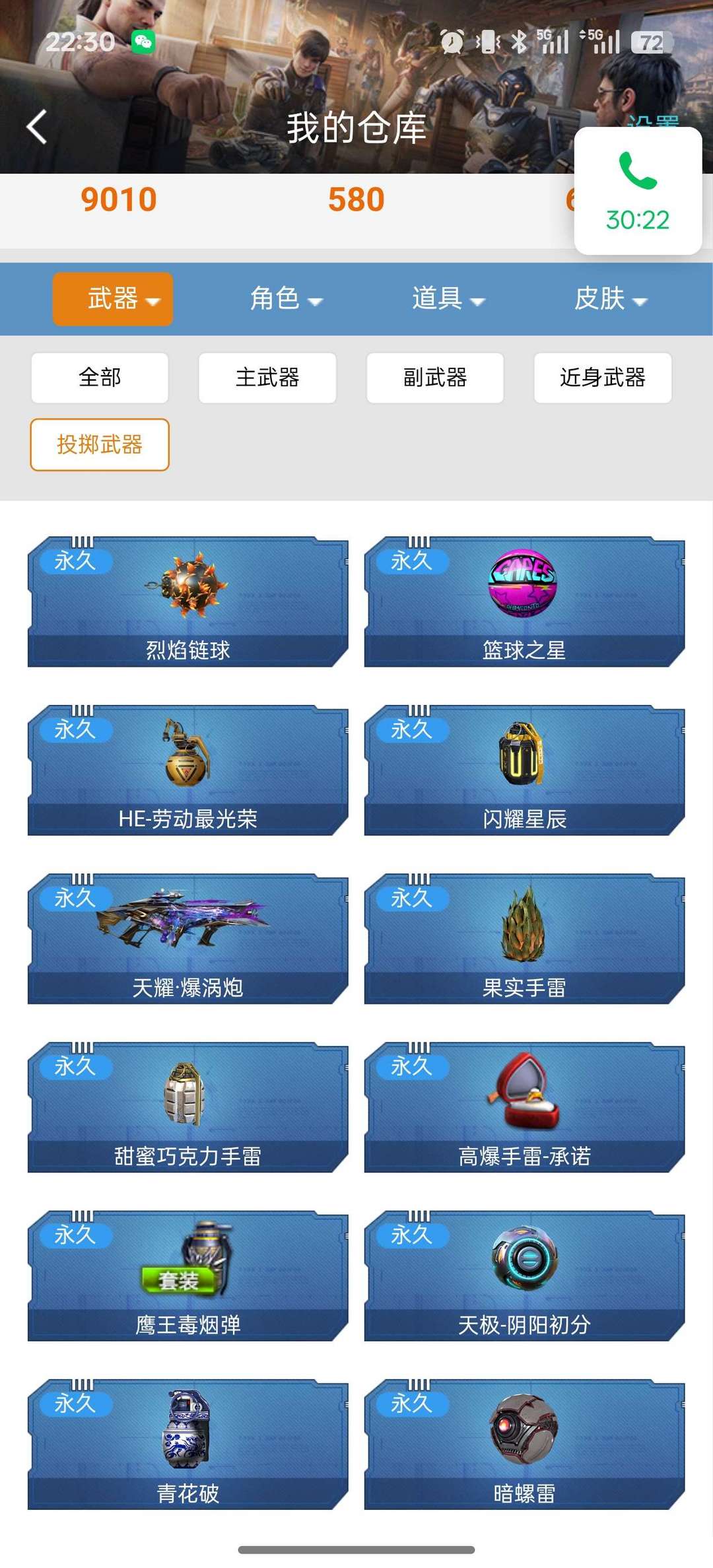
Task: Open the 皮肤 category dropdown
Action: (610, 300)
